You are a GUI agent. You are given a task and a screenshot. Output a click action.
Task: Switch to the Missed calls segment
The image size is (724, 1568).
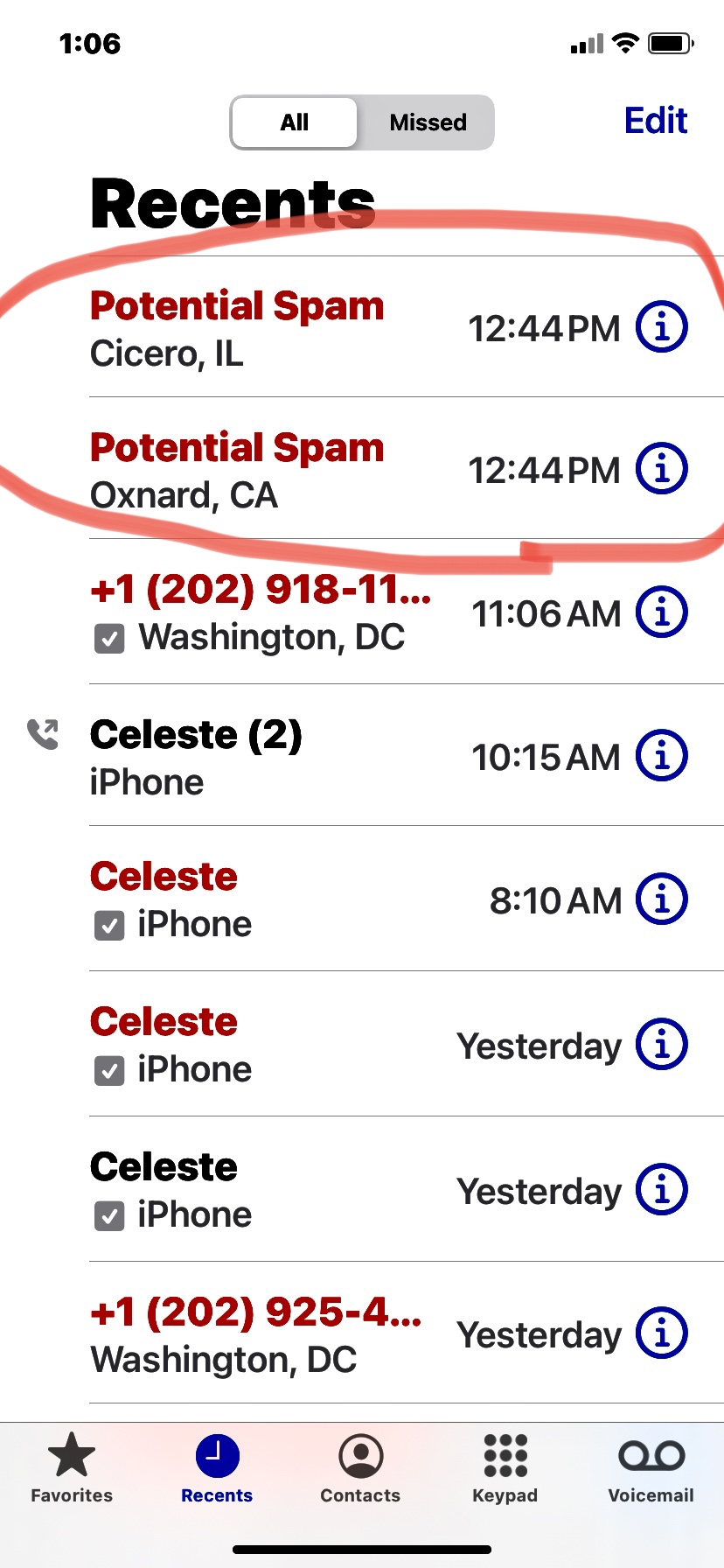428,122
